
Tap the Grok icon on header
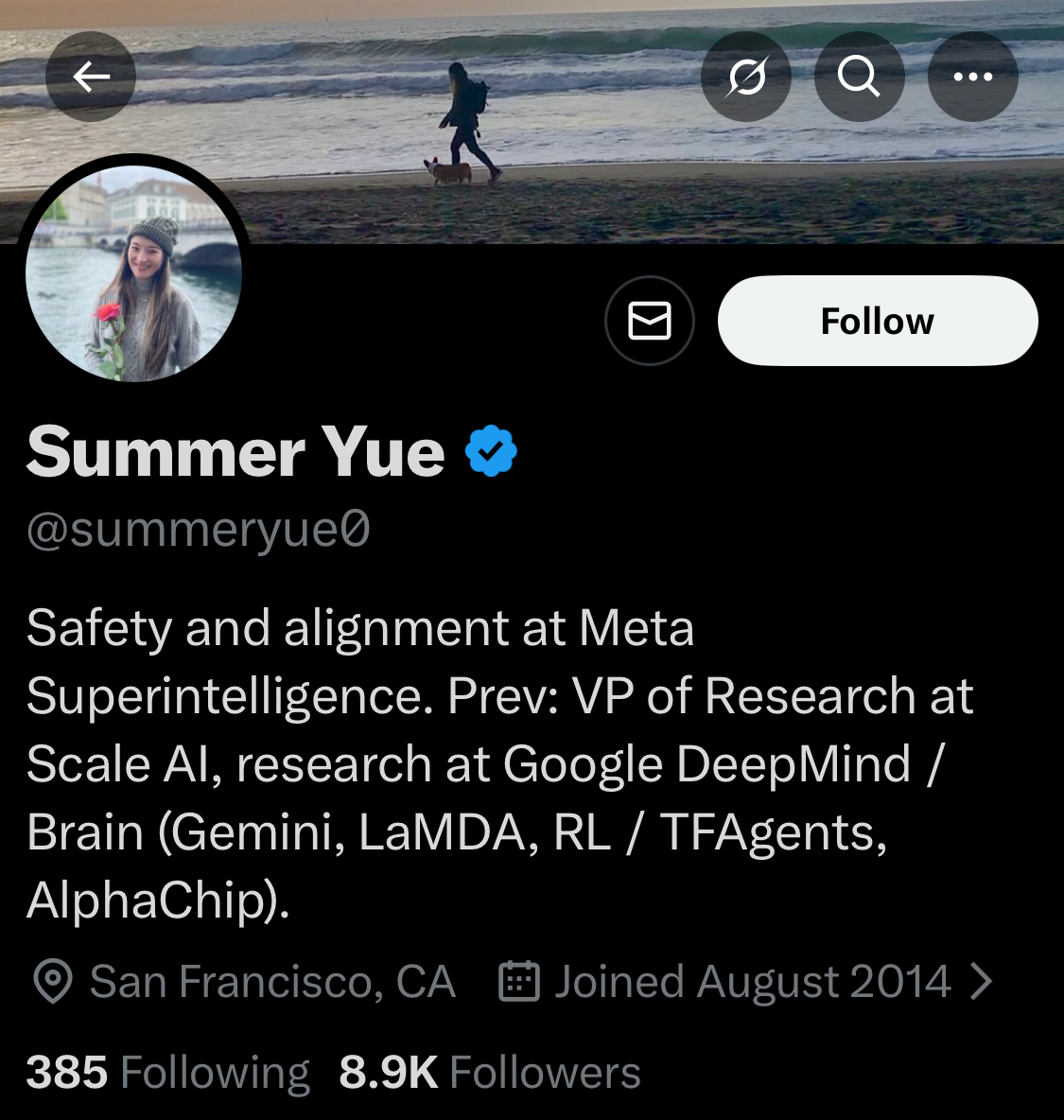pyautogui.click(x=746, y=77)
